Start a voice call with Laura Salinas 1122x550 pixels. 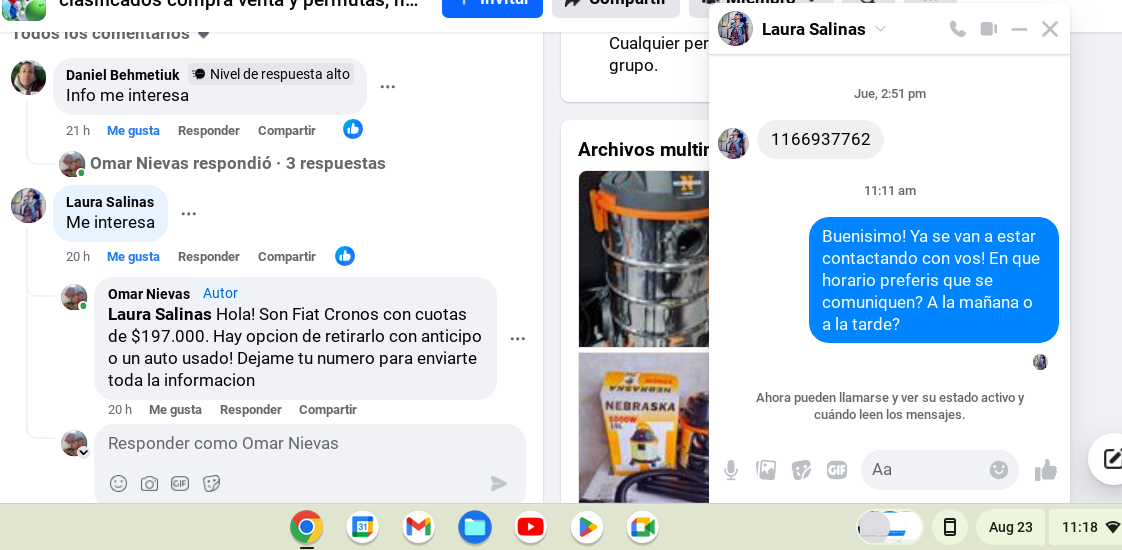point(957,29)
